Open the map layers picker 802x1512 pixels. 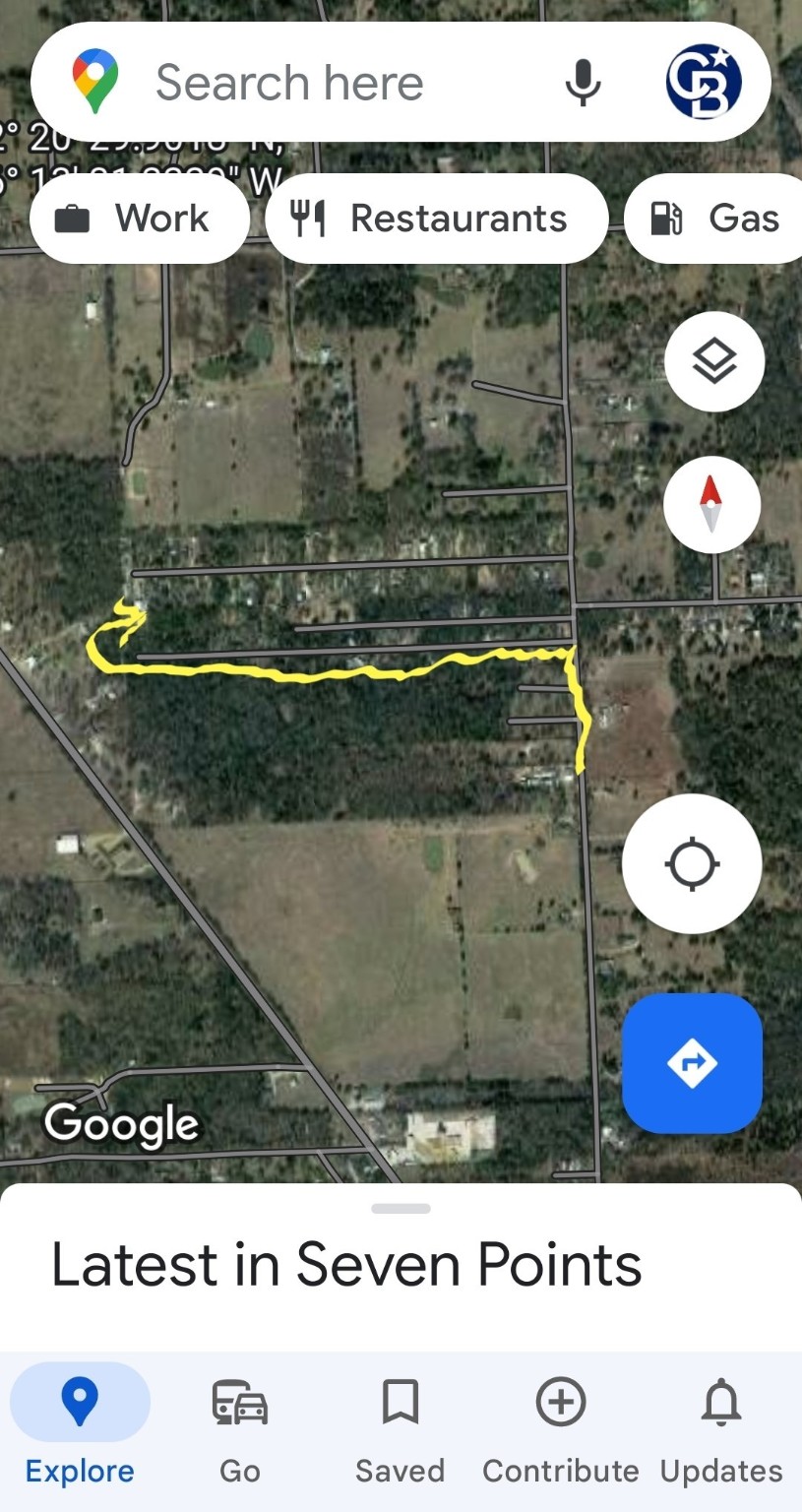713,361
